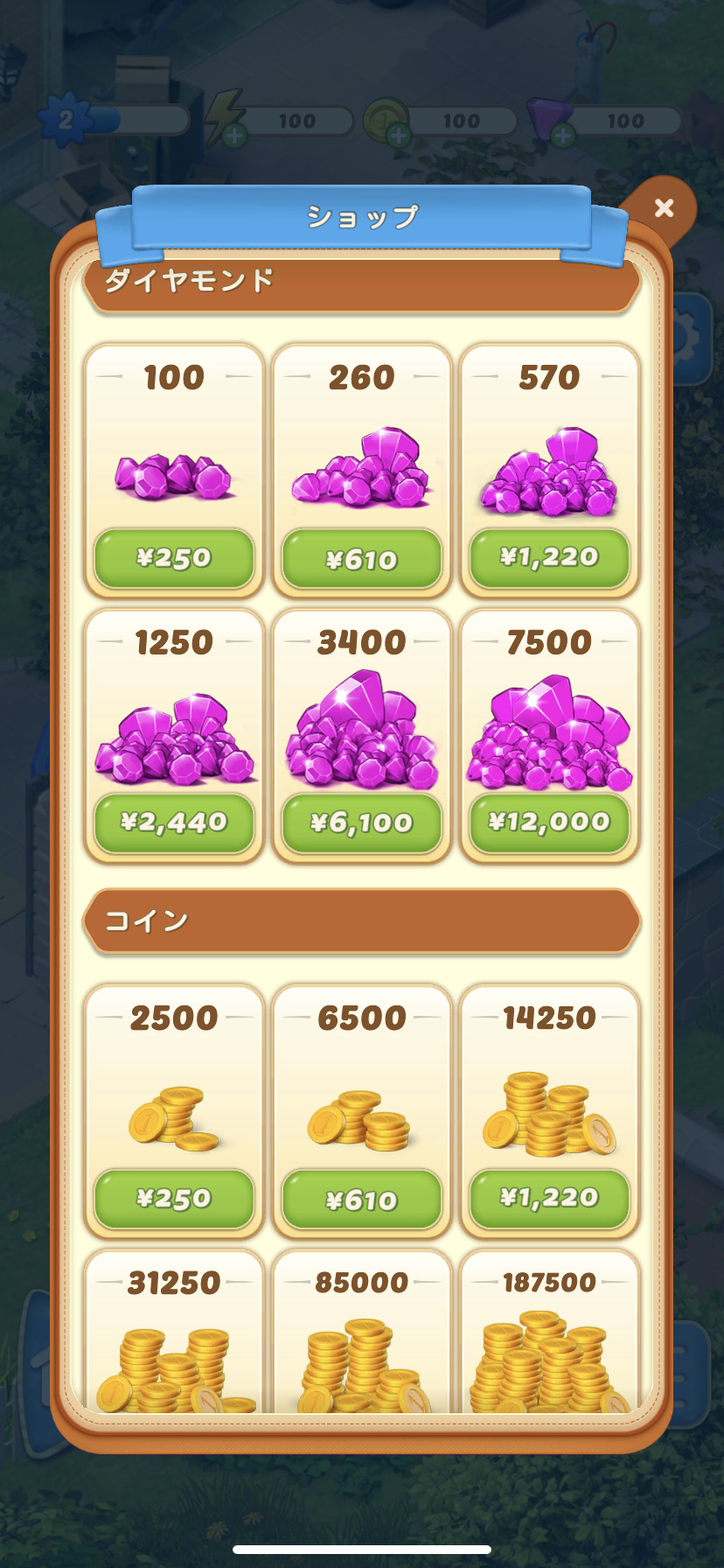Purchase 260 diamonds for ¥610
The image size is (724, 1568).
[361, 558]
